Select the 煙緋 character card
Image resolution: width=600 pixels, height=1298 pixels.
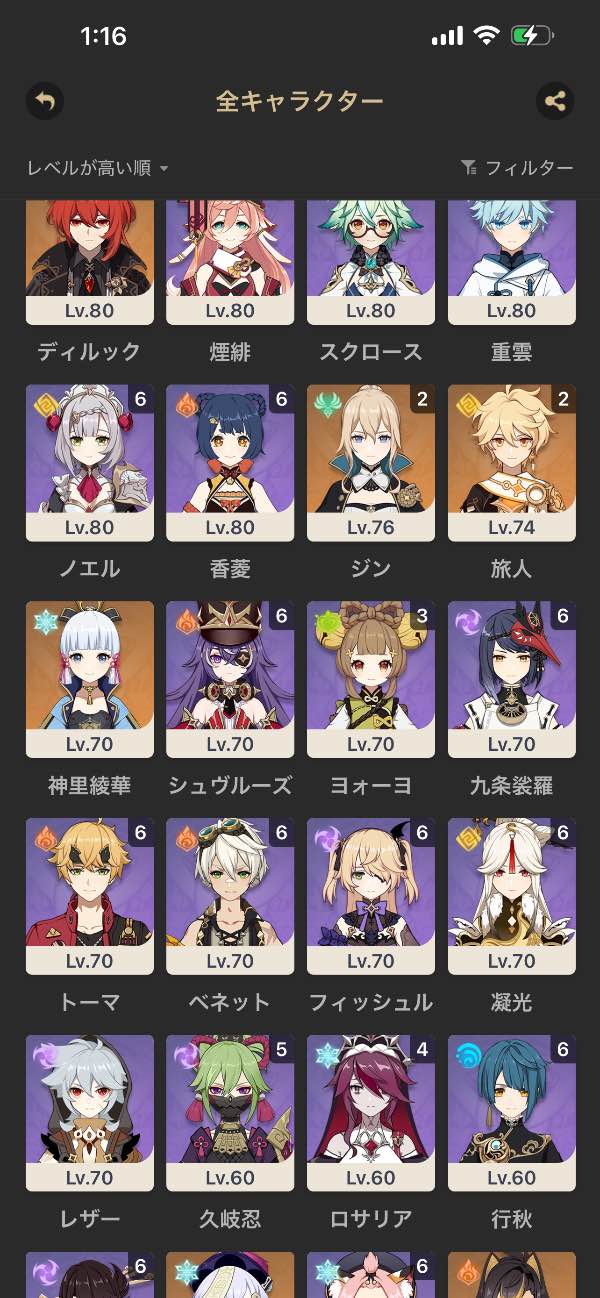230,262
